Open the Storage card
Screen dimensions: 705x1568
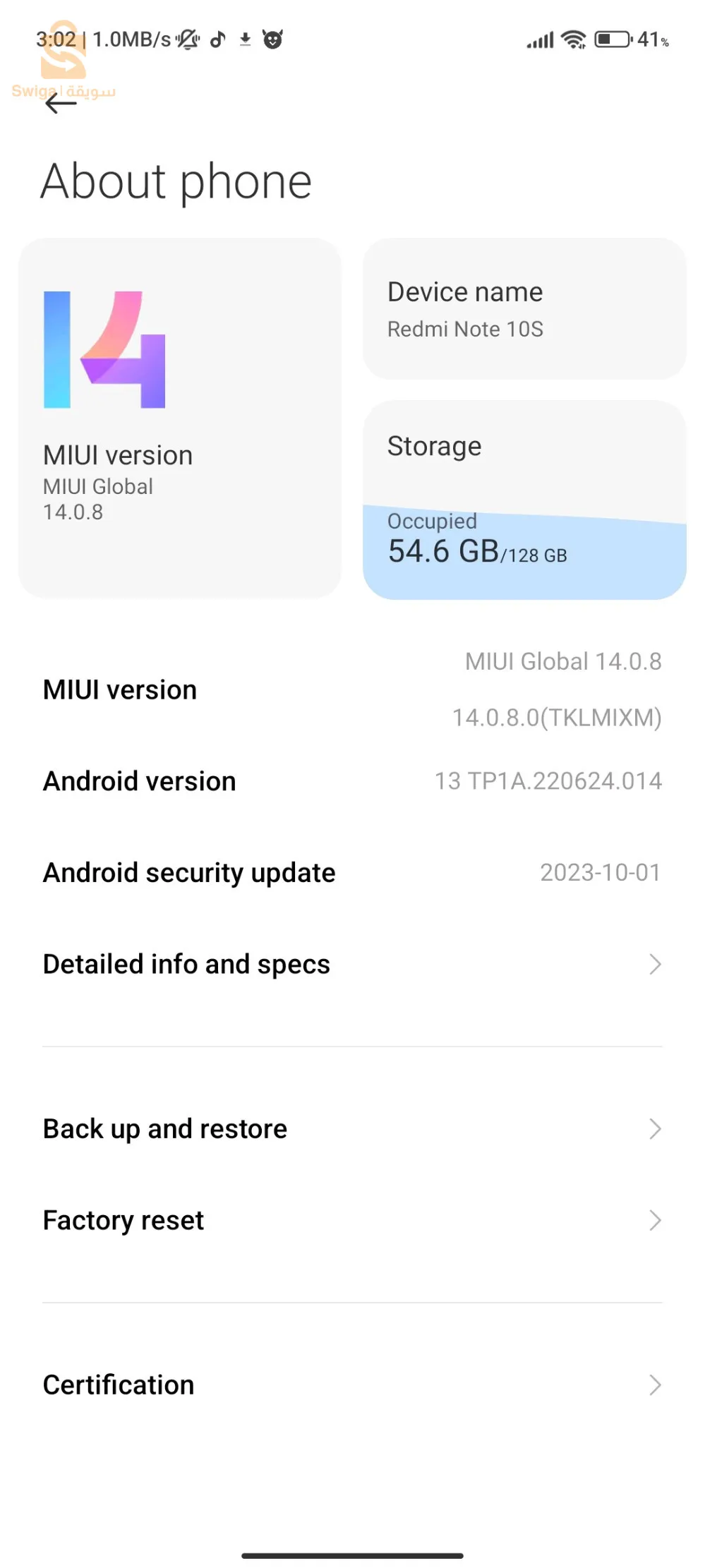point(524,500)
